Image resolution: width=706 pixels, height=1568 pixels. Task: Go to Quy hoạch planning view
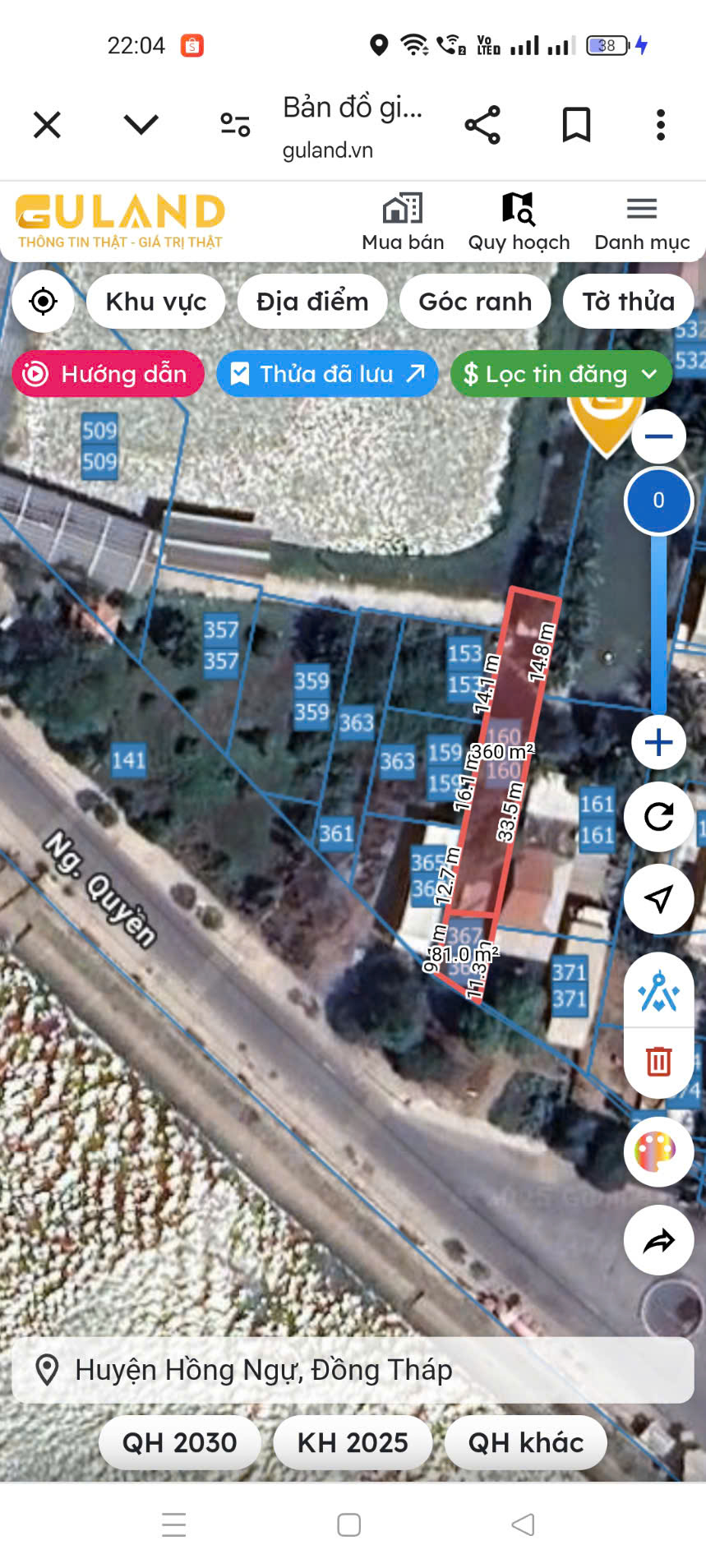[519, 222]
